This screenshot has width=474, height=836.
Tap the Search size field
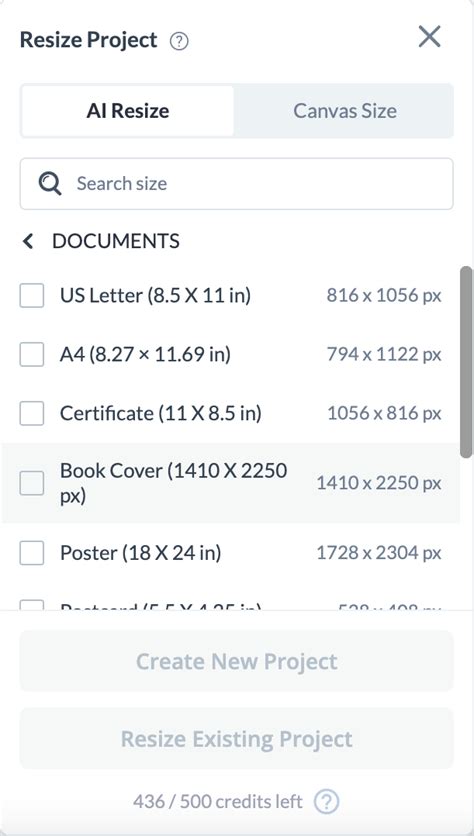pos(237,184)
